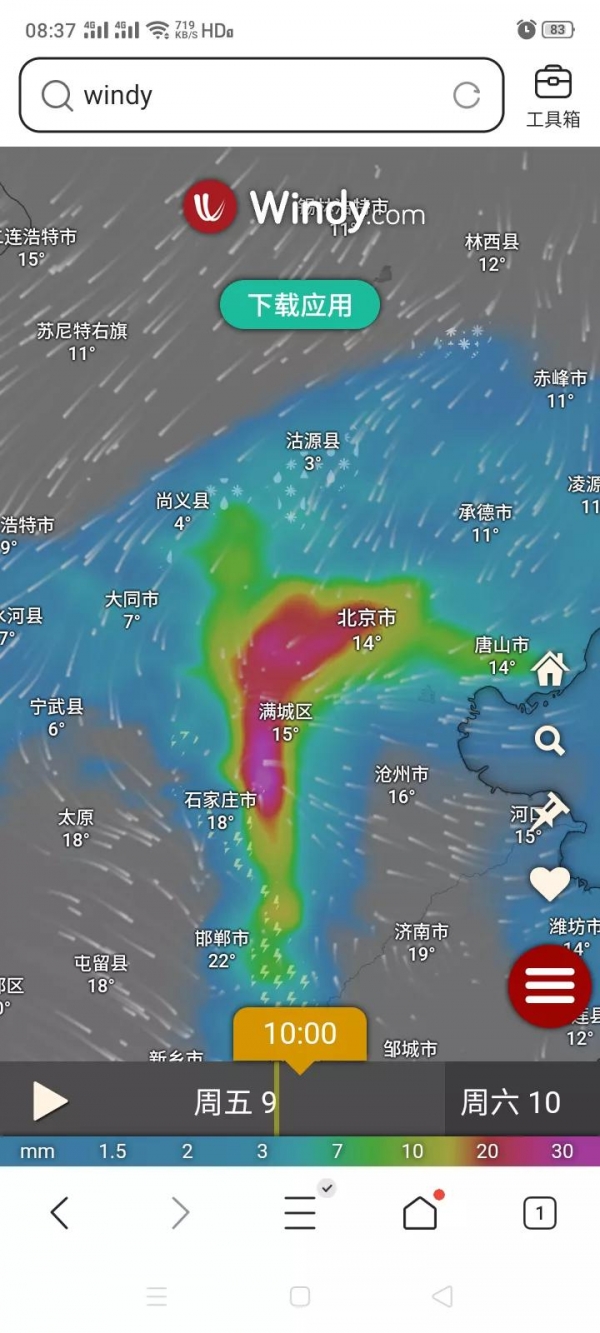Jump to 周六 10 on the timeline
The width and height of the screenshot is (600, 1333).
510,1102
